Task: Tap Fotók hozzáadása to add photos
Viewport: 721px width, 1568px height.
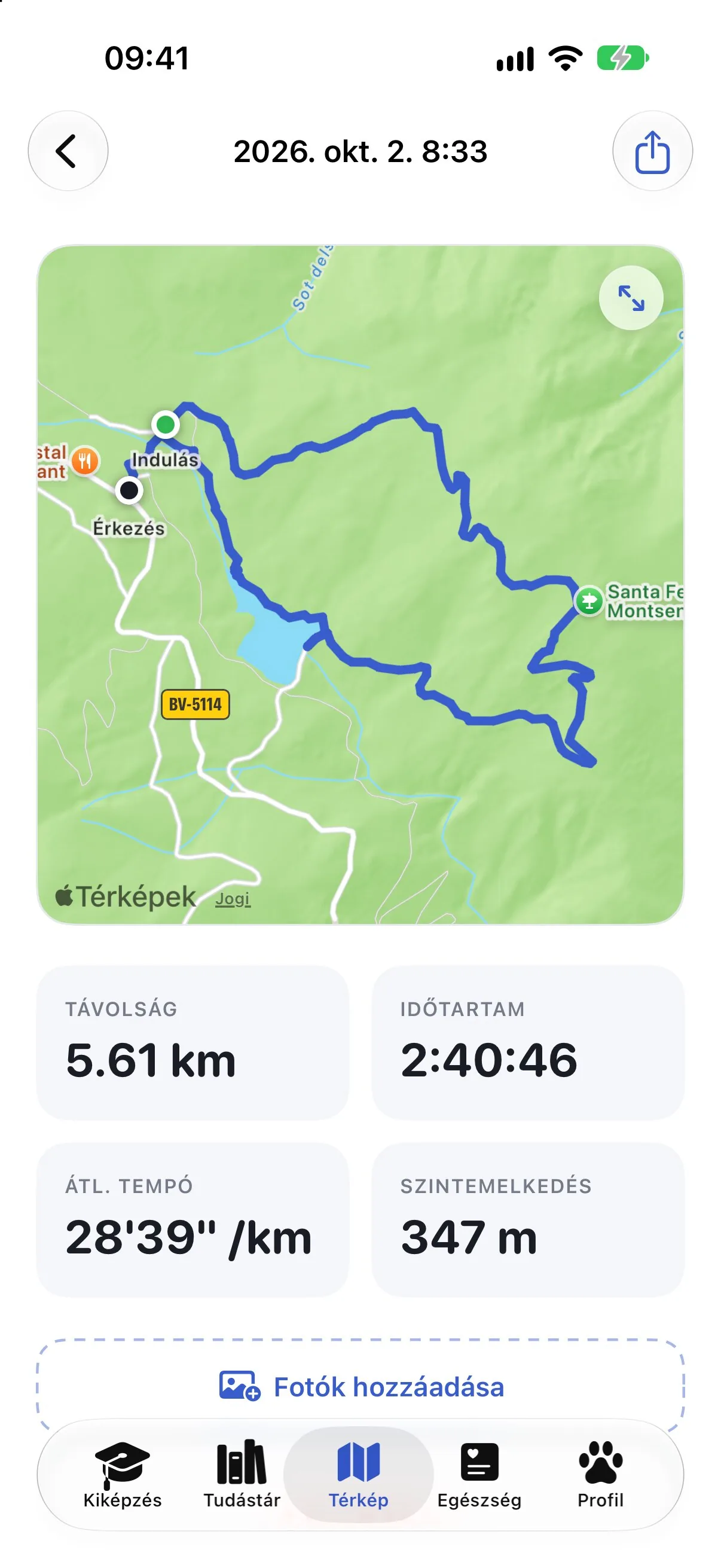Action: click(361, 1387)
